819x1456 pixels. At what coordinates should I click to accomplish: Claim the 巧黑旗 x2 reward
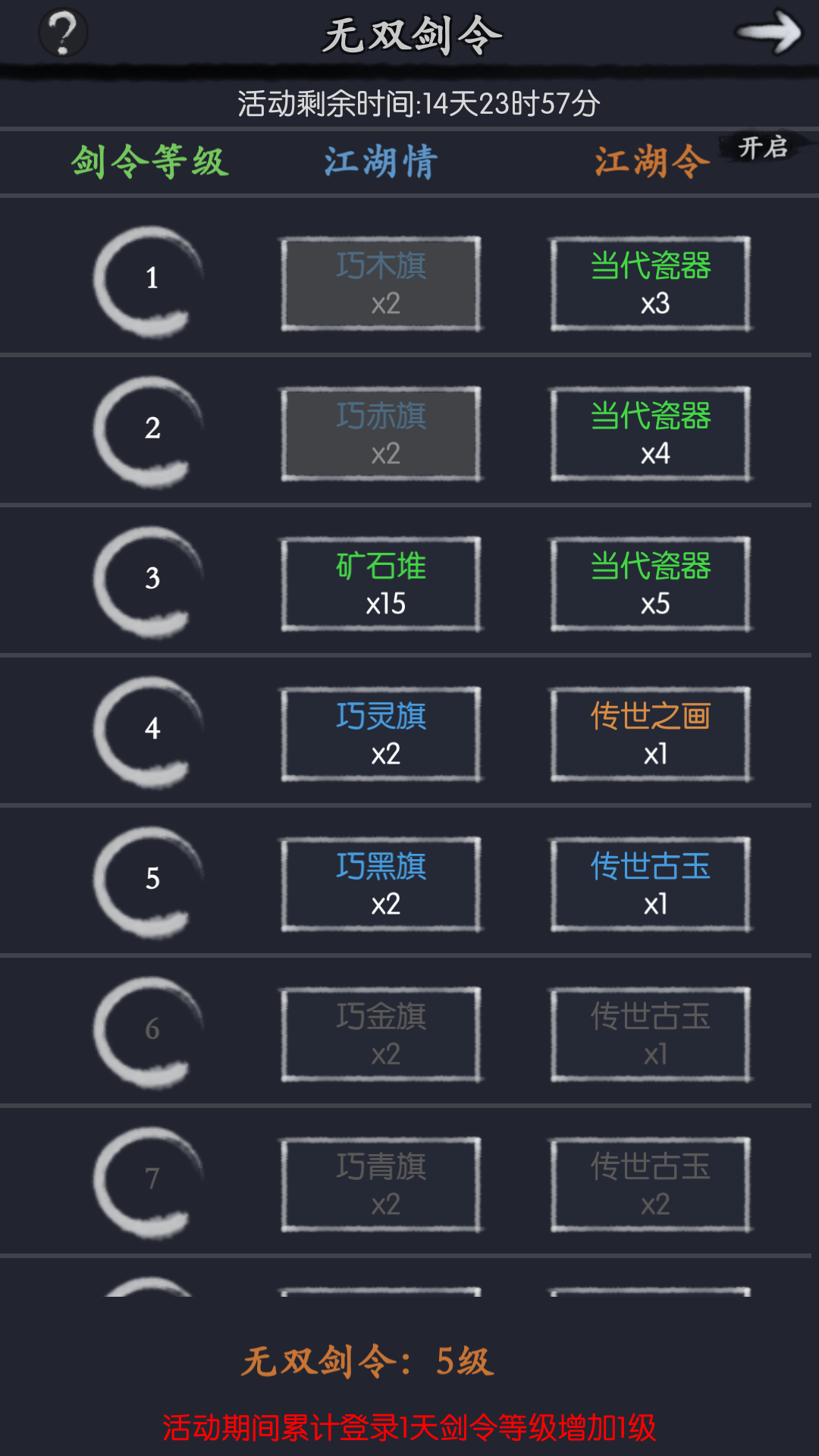coord(381,885)
